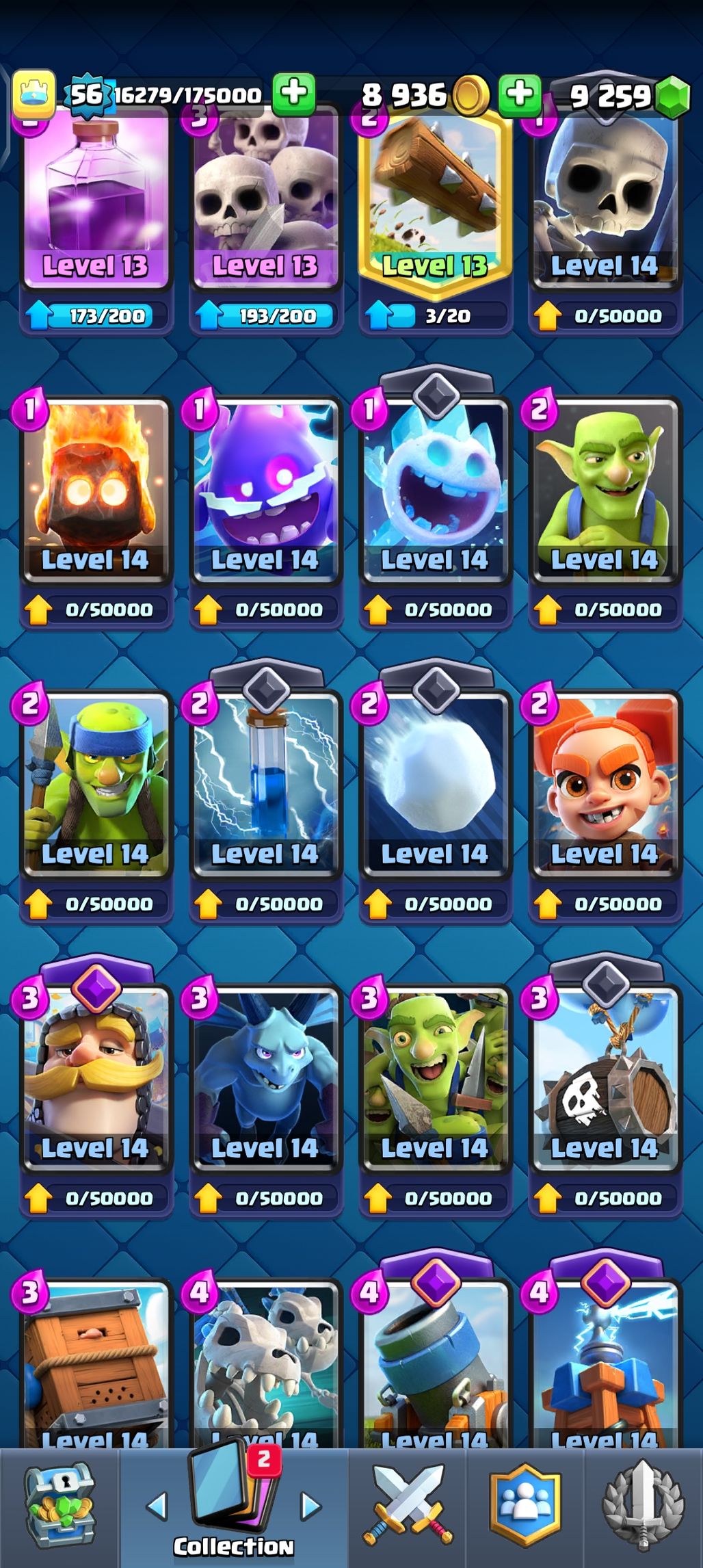Switch to the Shop chest tab
The width and height of the screenshot is (703, 1568).
point(59,1506)
